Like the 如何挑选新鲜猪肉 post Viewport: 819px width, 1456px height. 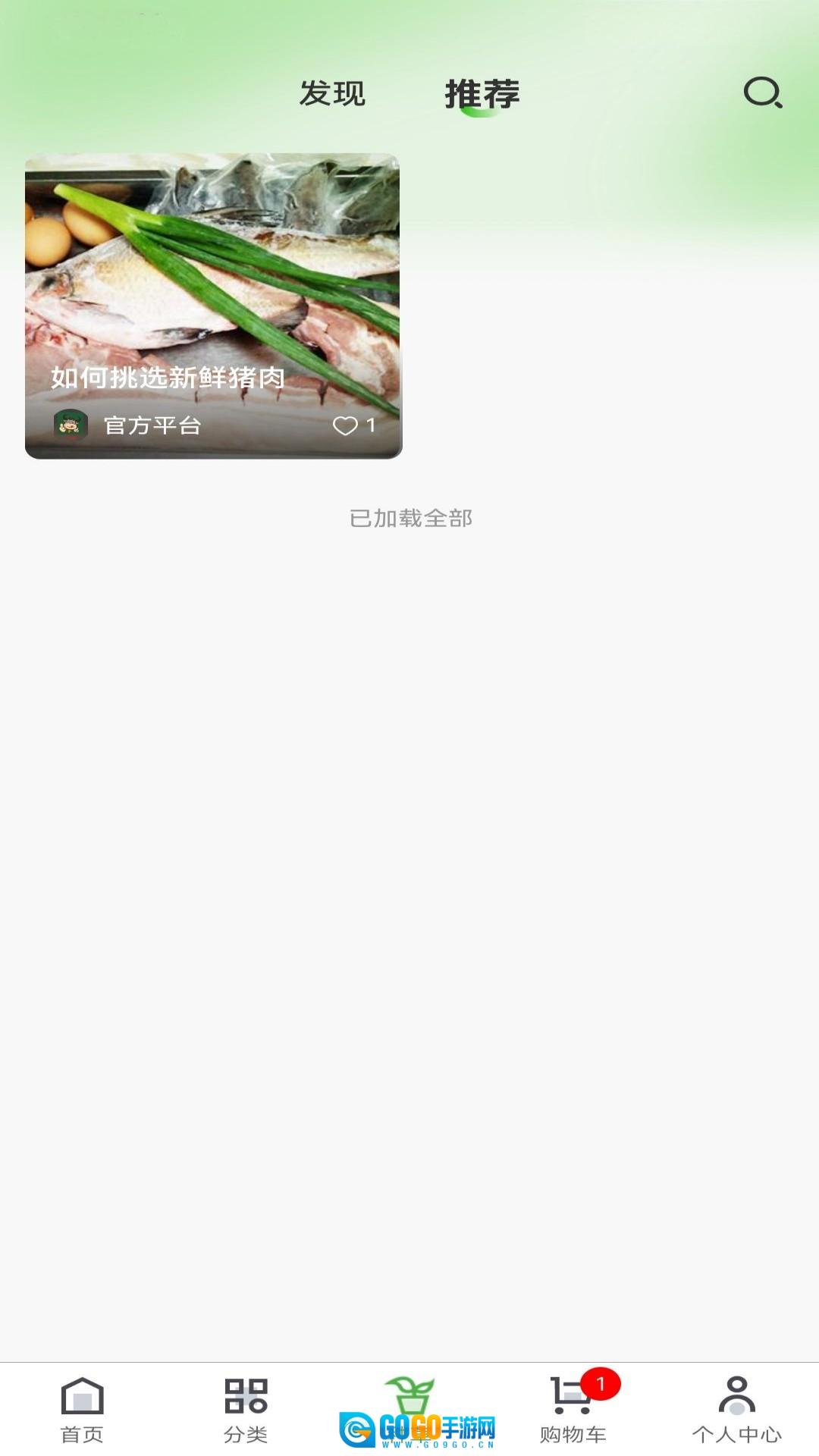tap(346, 425)
